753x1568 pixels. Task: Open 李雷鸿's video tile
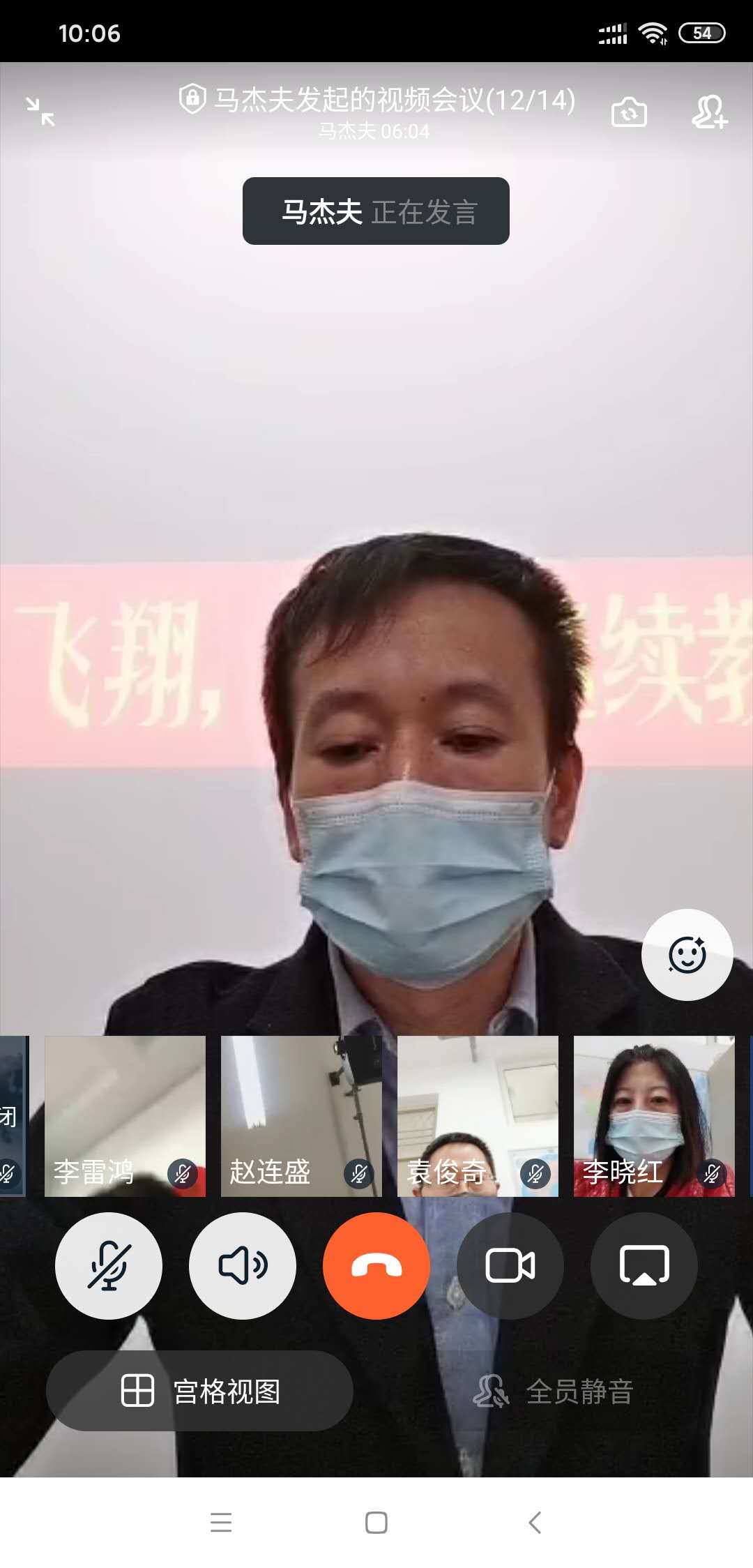[x=125, y=1115]
